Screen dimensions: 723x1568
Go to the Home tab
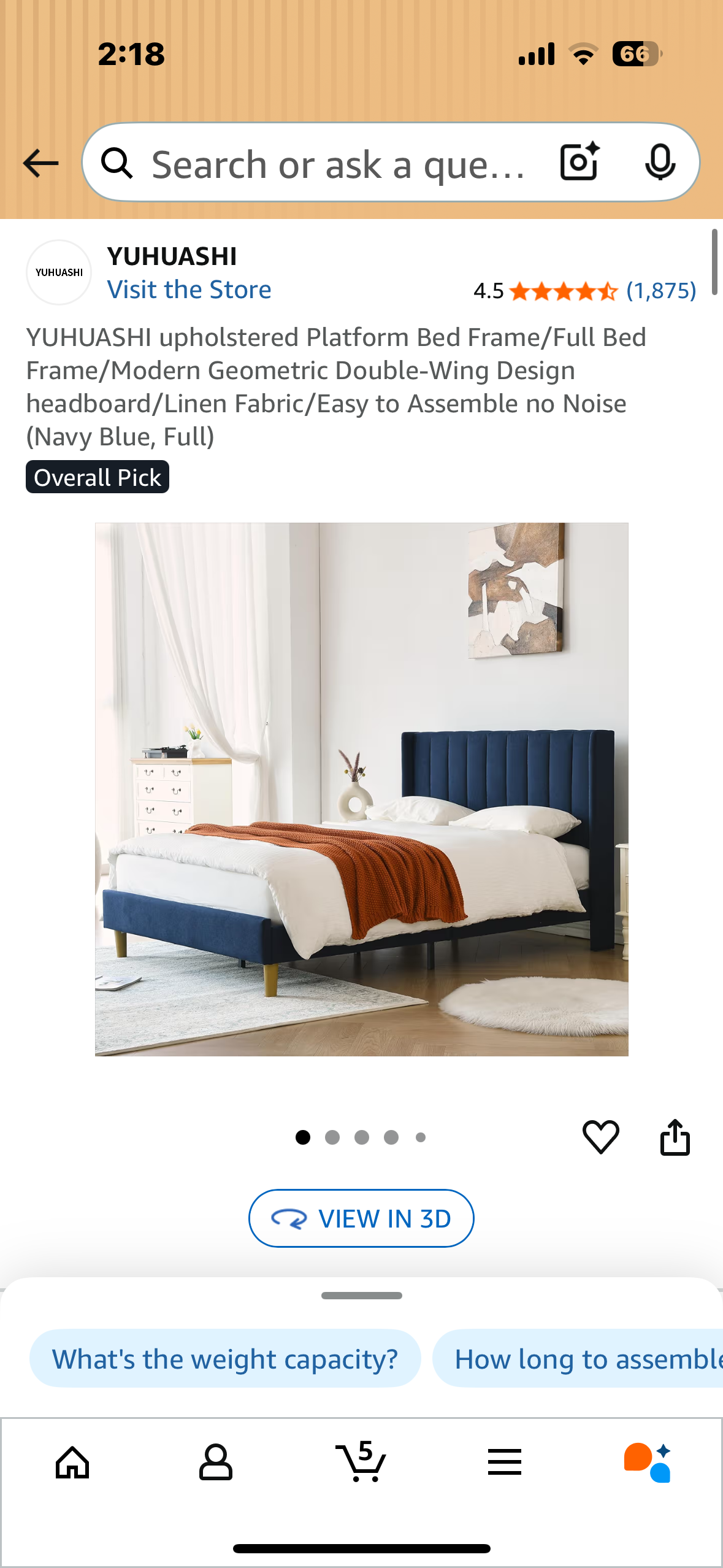point(72,1462)
